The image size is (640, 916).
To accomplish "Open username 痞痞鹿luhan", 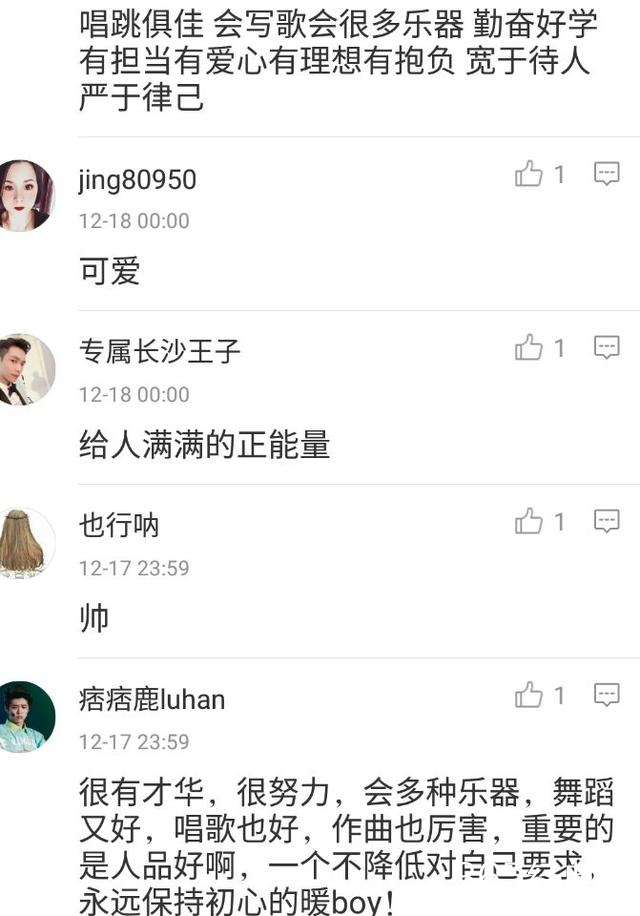I will (152, 699).
